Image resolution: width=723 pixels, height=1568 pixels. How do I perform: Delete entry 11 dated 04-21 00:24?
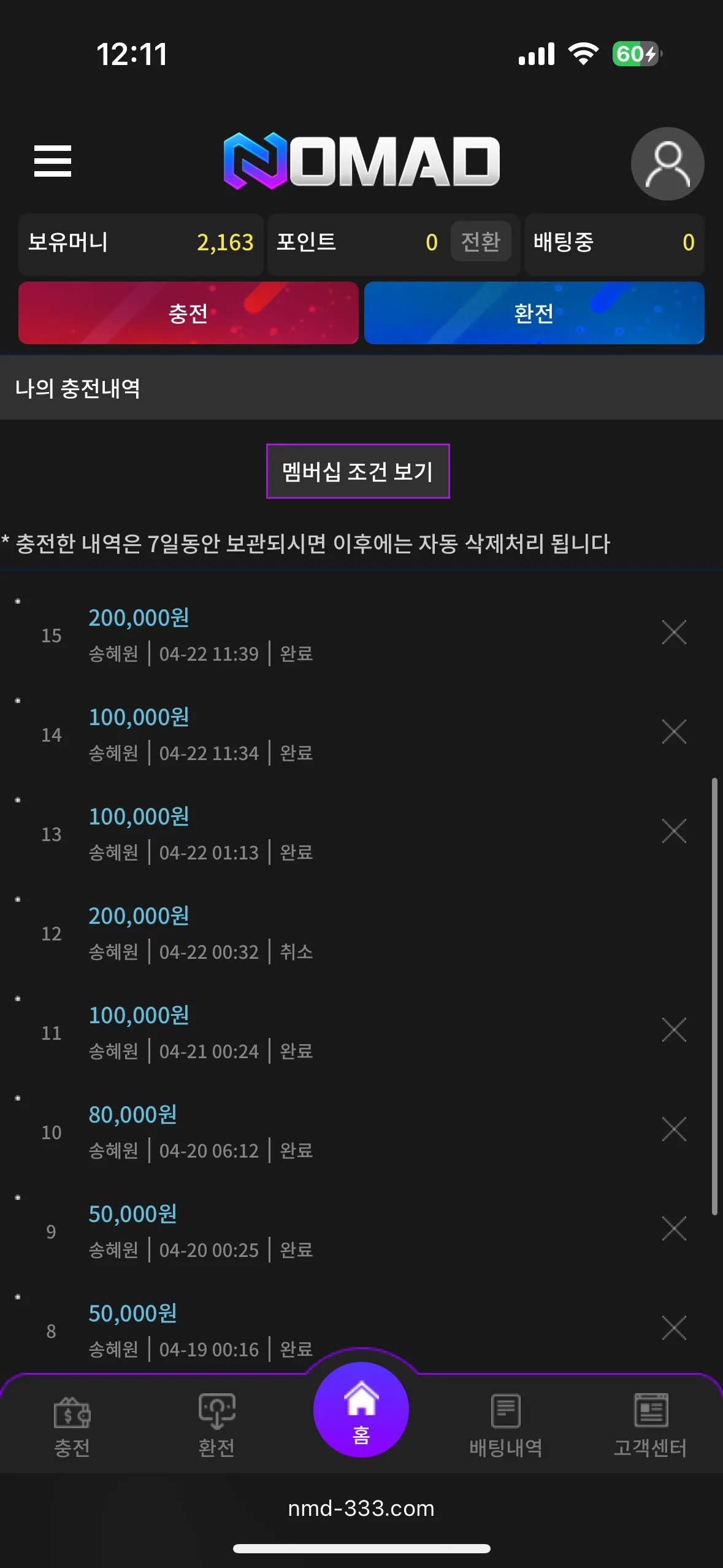pyautogui.click(x=674, y=1029)
